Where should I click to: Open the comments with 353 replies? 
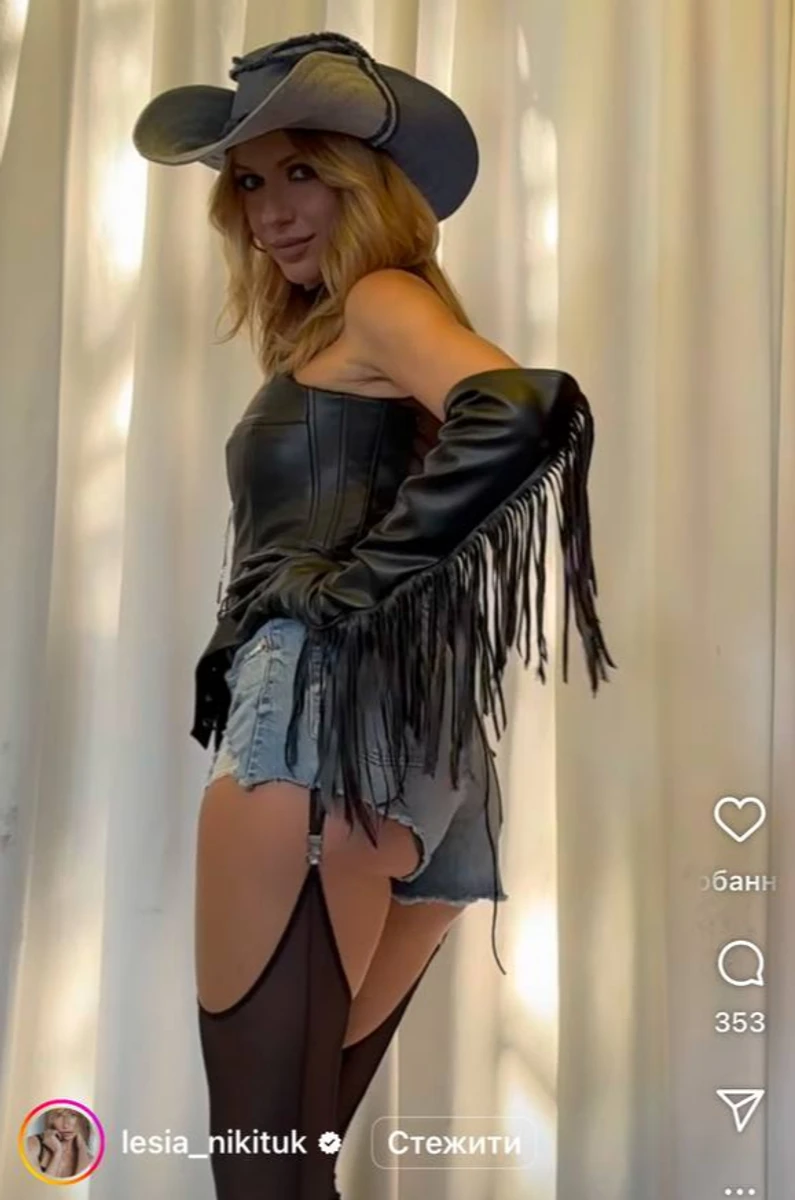click(x=740, y=966)
